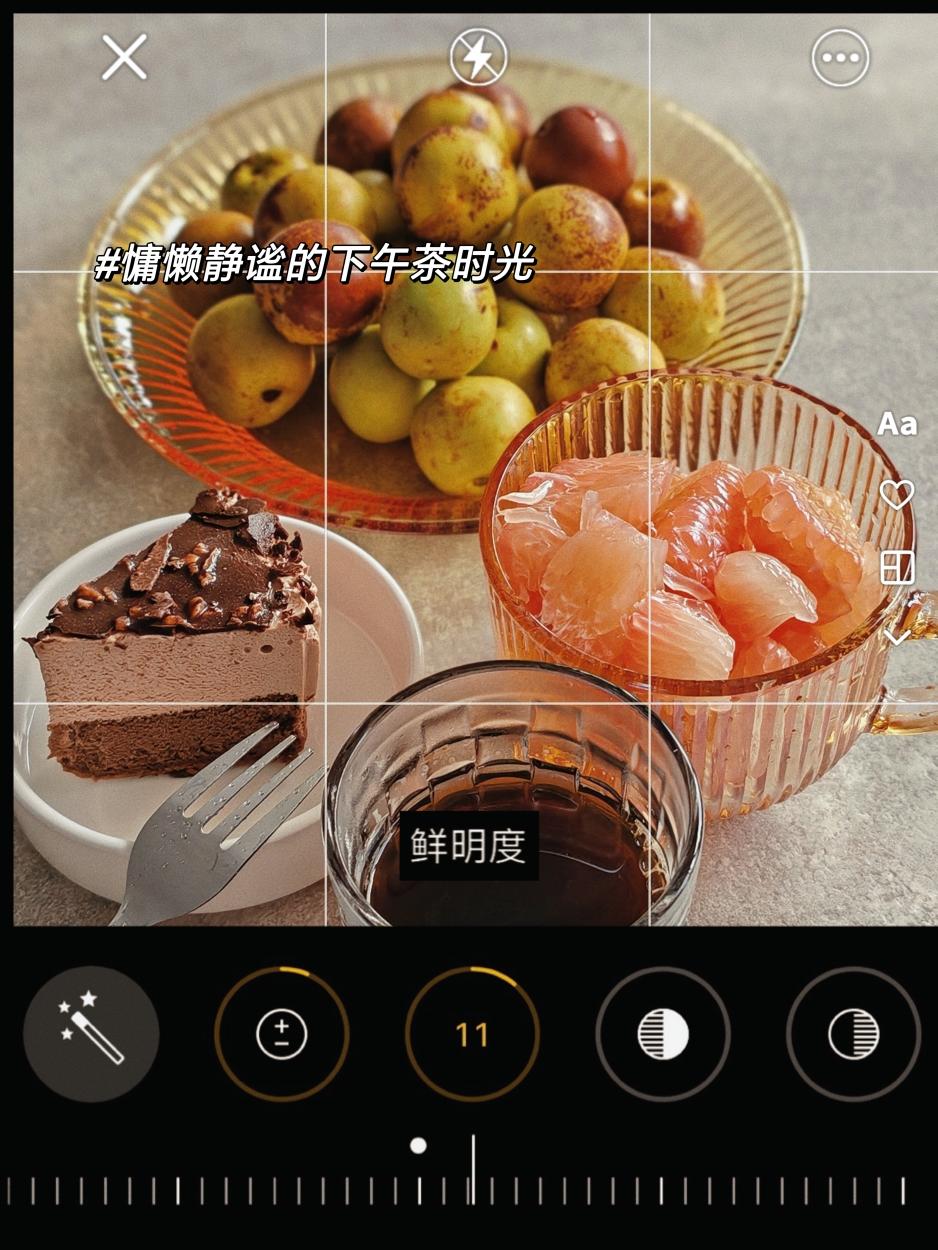938x1250 pixels.
Task: Expand the side tools with the down chevron
Action: [x=896, y=636]
